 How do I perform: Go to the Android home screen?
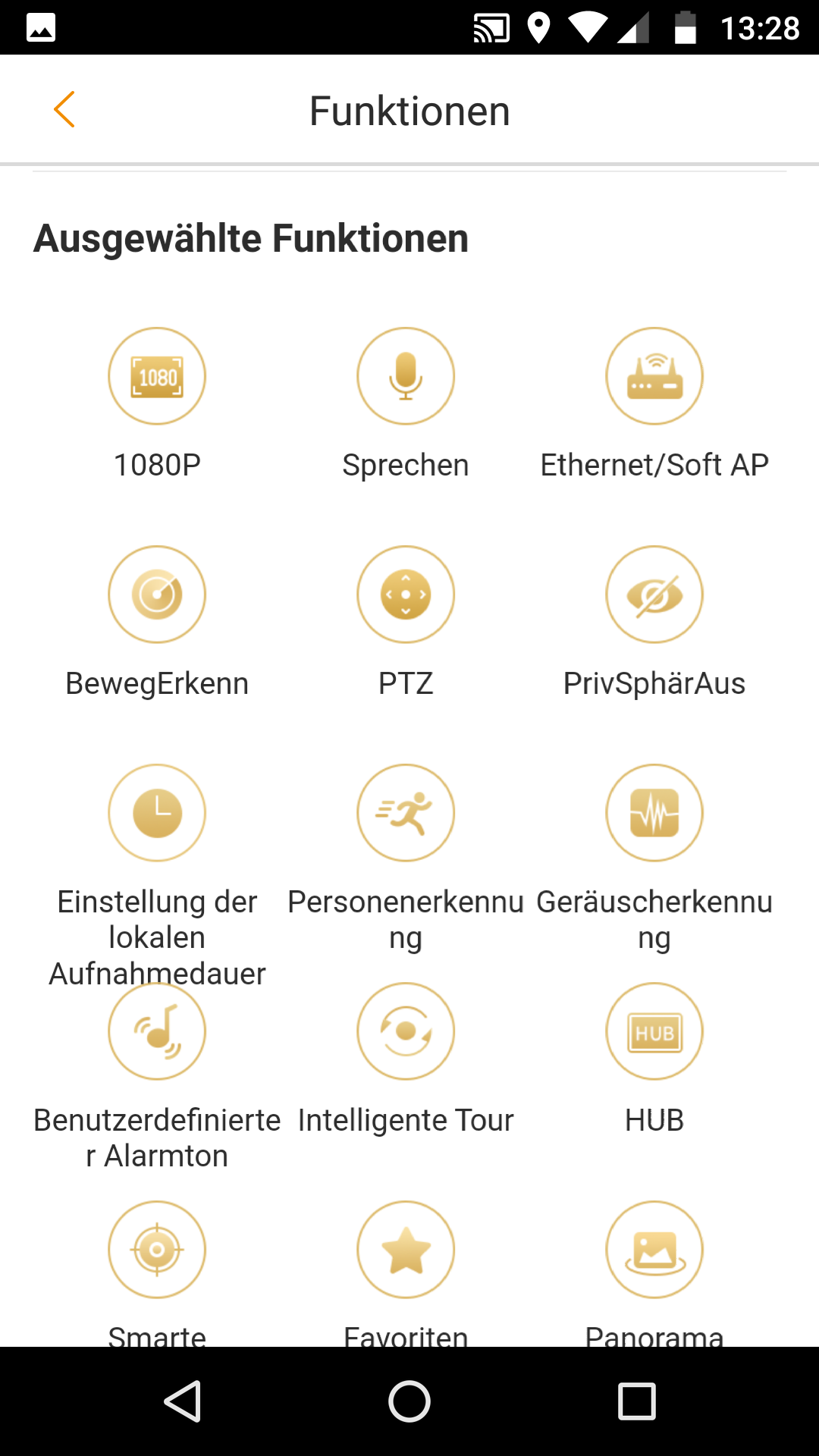tap(409, 1401)
